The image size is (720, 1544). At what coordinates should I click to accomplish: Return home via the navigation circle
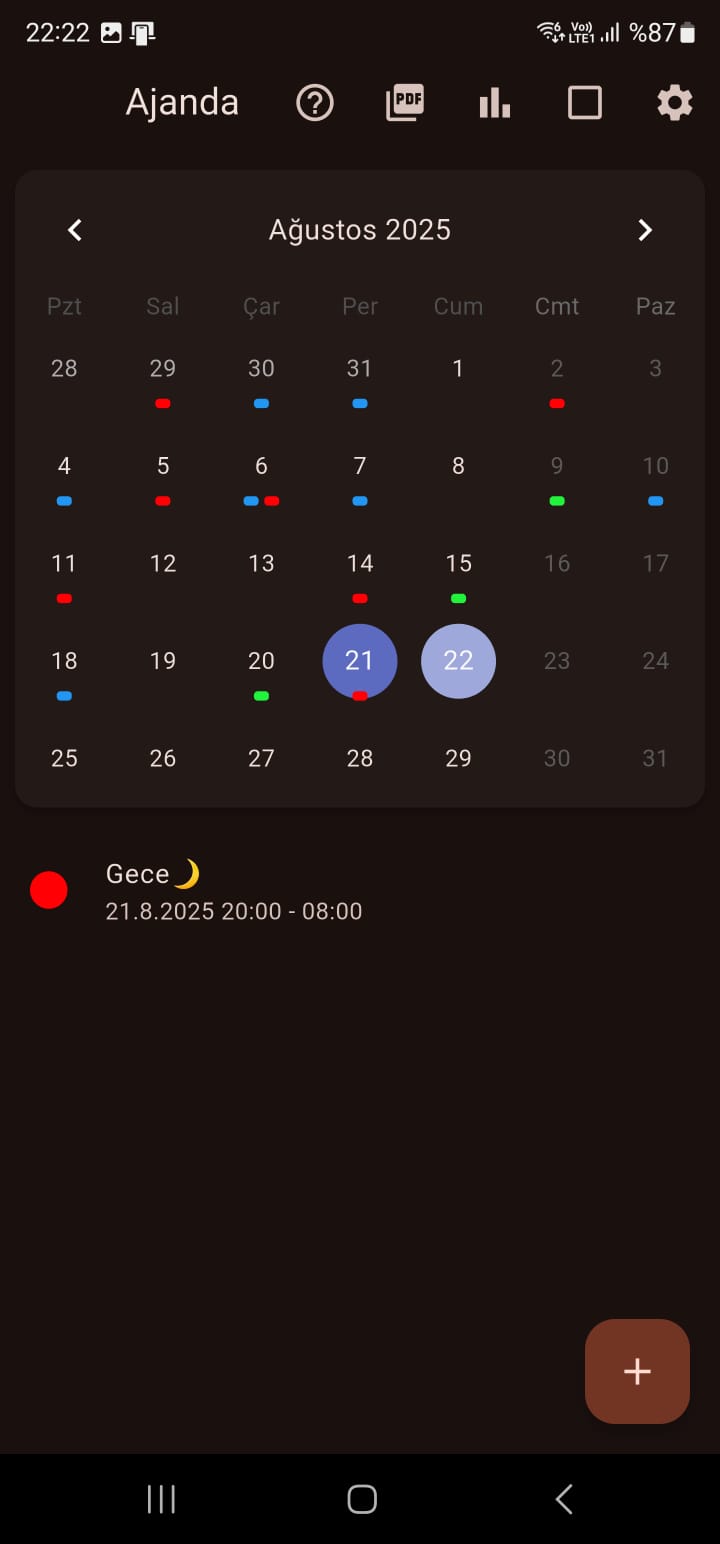click(360, 1498)
